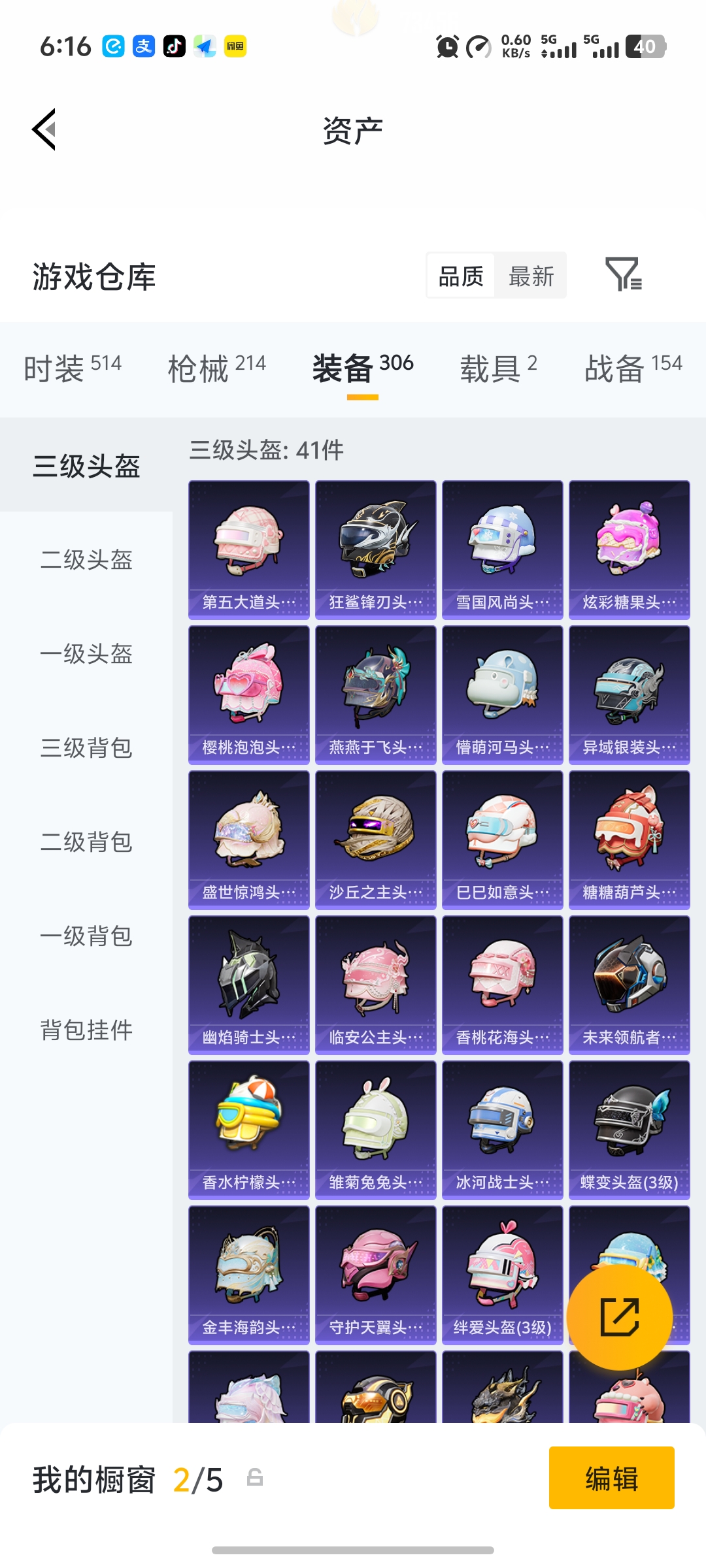The width and height of the screenshot is (706, 1568).
Task: Enable 品质 sorting mode
Action: click(460, 275)
